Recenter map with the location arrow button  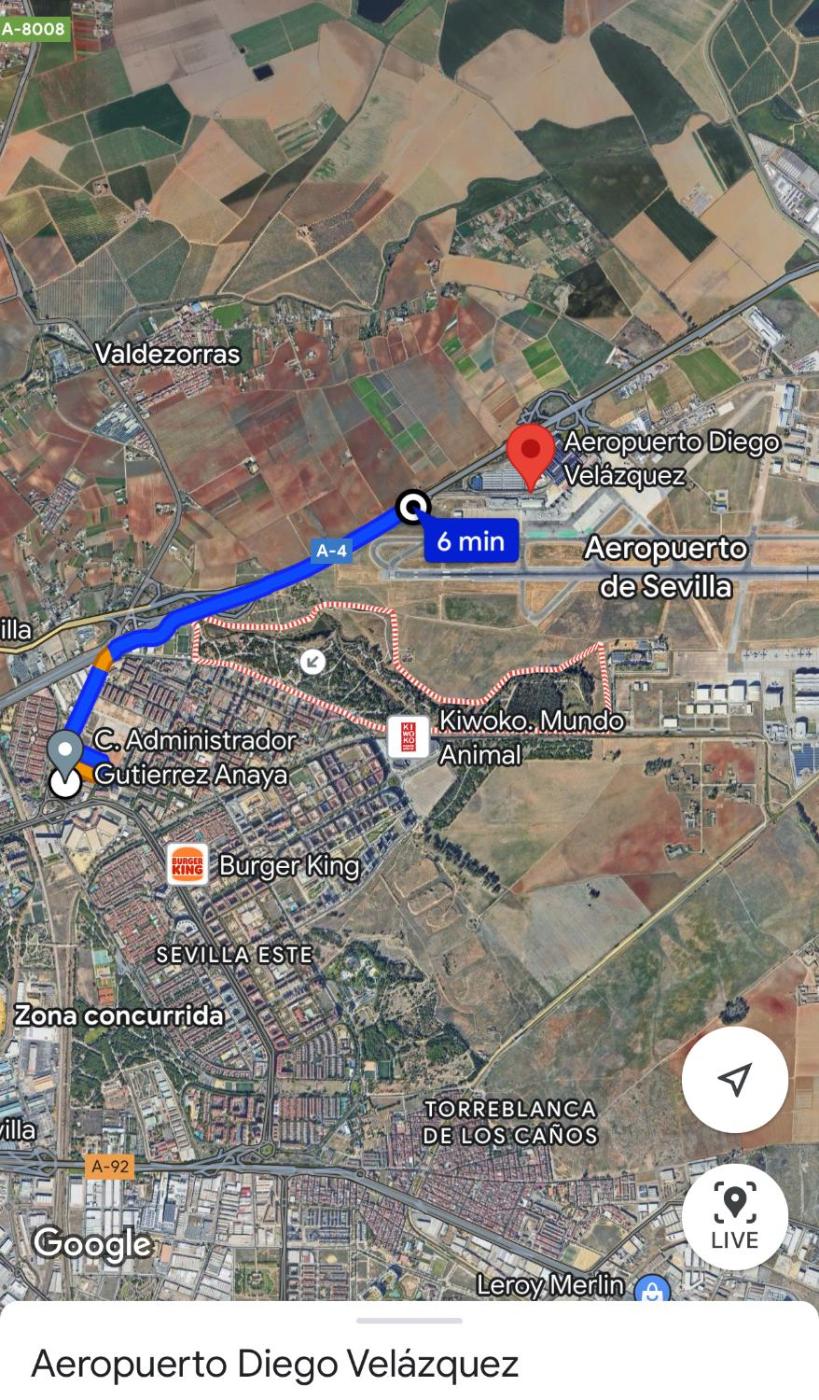[x=735, y=1079]
